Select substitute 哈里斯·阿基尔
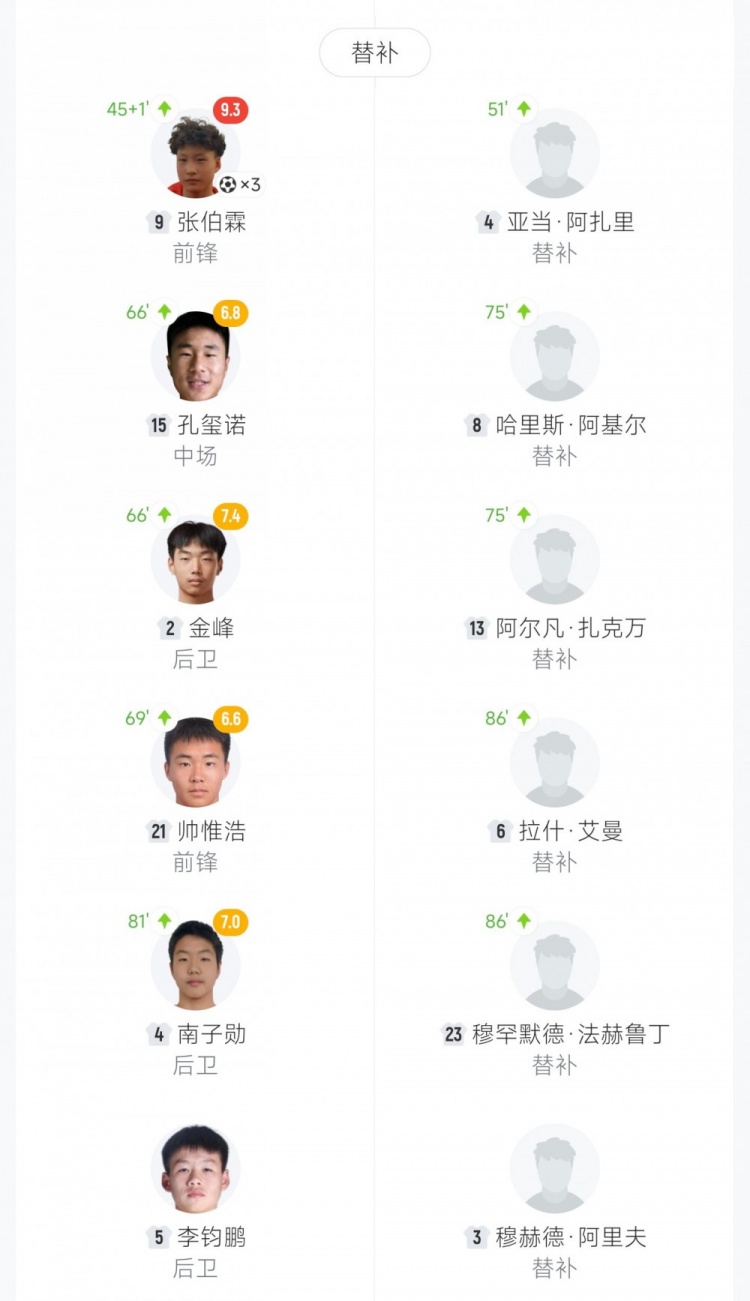 click(x=555, y=358)
